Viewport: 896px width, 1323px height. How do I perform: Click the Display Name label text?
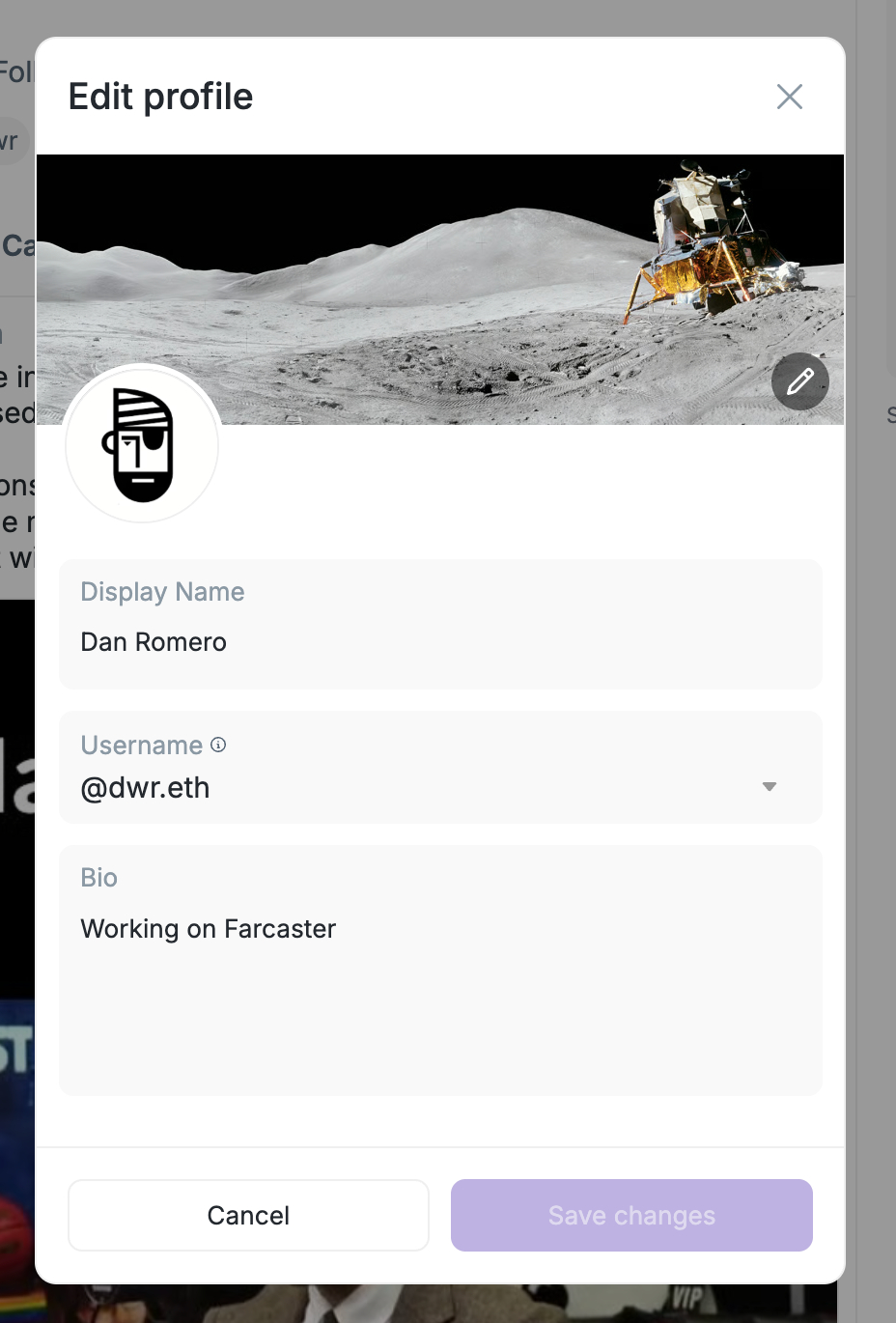click(x=162, y=591)
